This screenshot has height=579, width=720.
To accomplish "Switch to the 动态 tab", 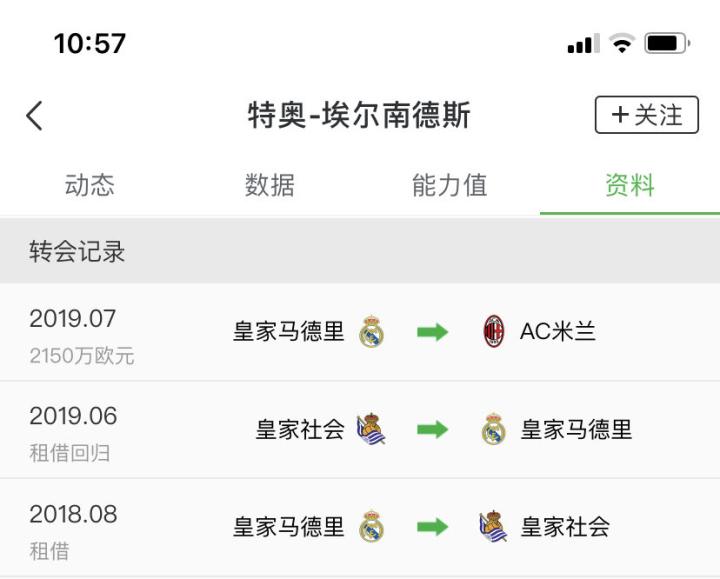I will [90, 185].
